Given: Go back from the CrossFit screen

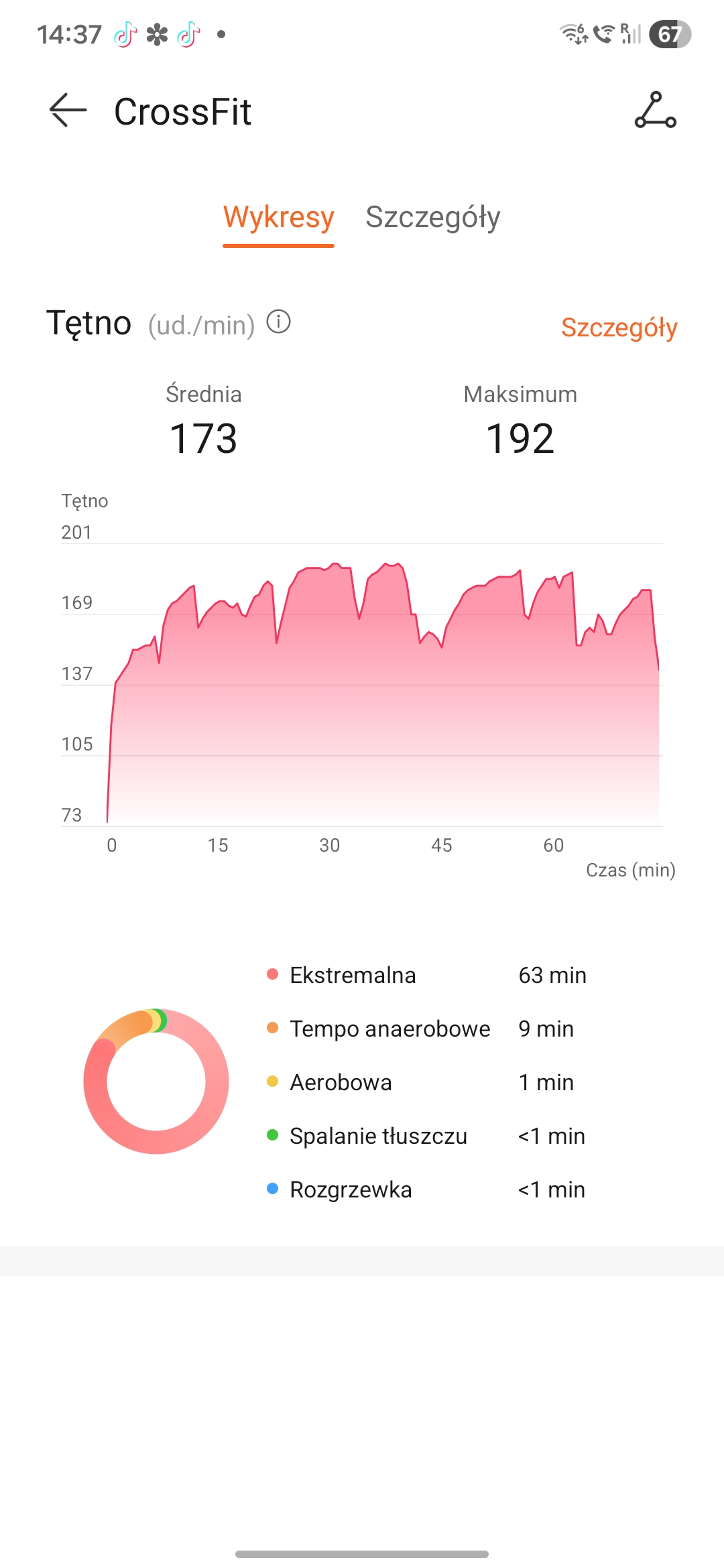Looking at the screenshot, I should [68, 111].
